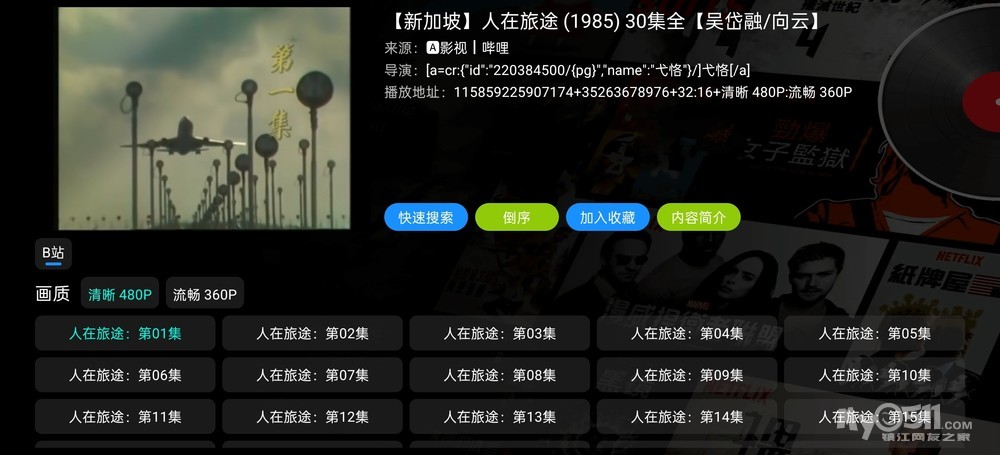The height and width of the screenshot is (455, 1000).
Task: Reverse episode order with 倒序
Action: [516, 217]
